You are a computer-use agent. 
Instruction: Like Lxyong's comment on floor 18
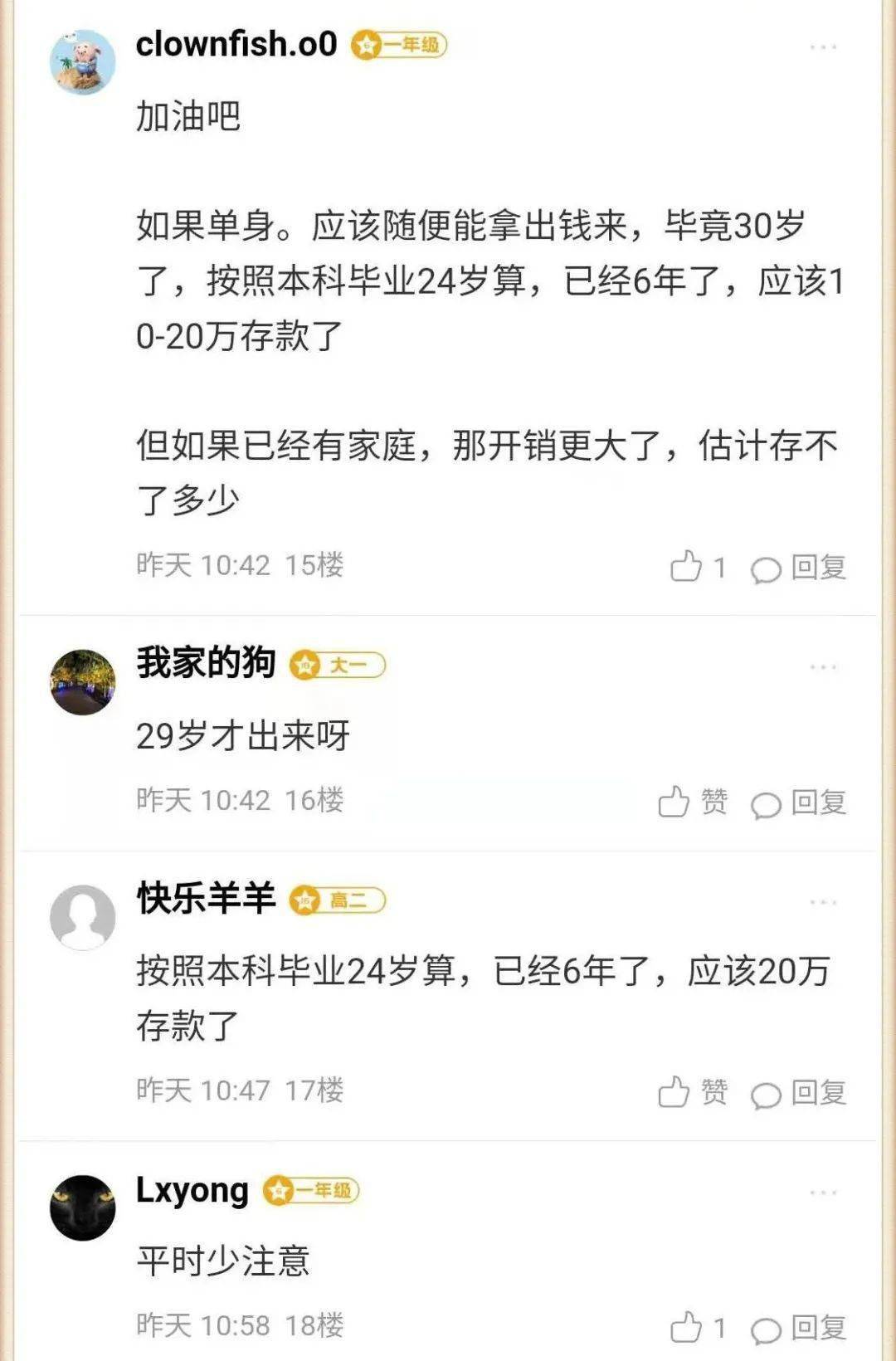click(x=687, y=1327)
